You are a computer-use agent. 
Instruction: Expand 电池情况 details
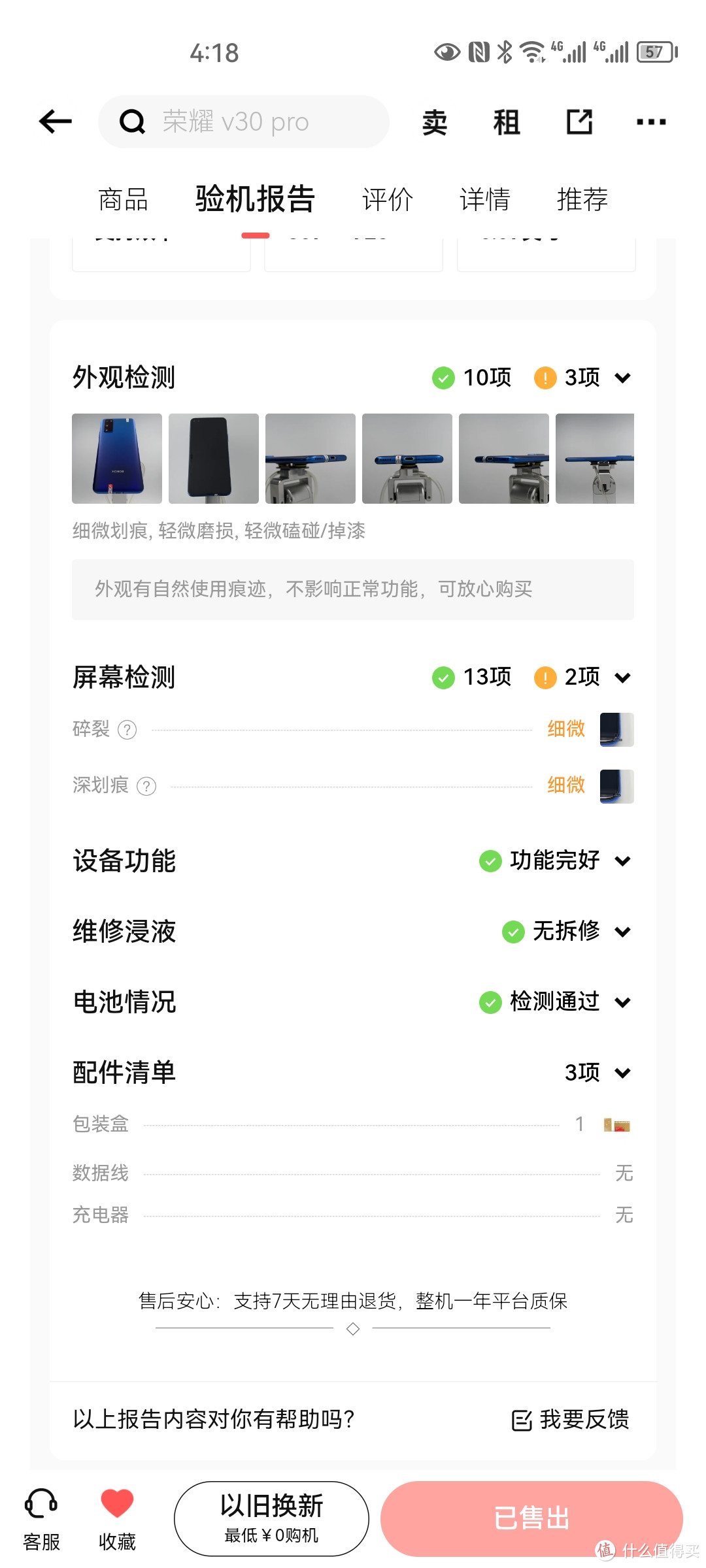click(x=623, y=1002)
